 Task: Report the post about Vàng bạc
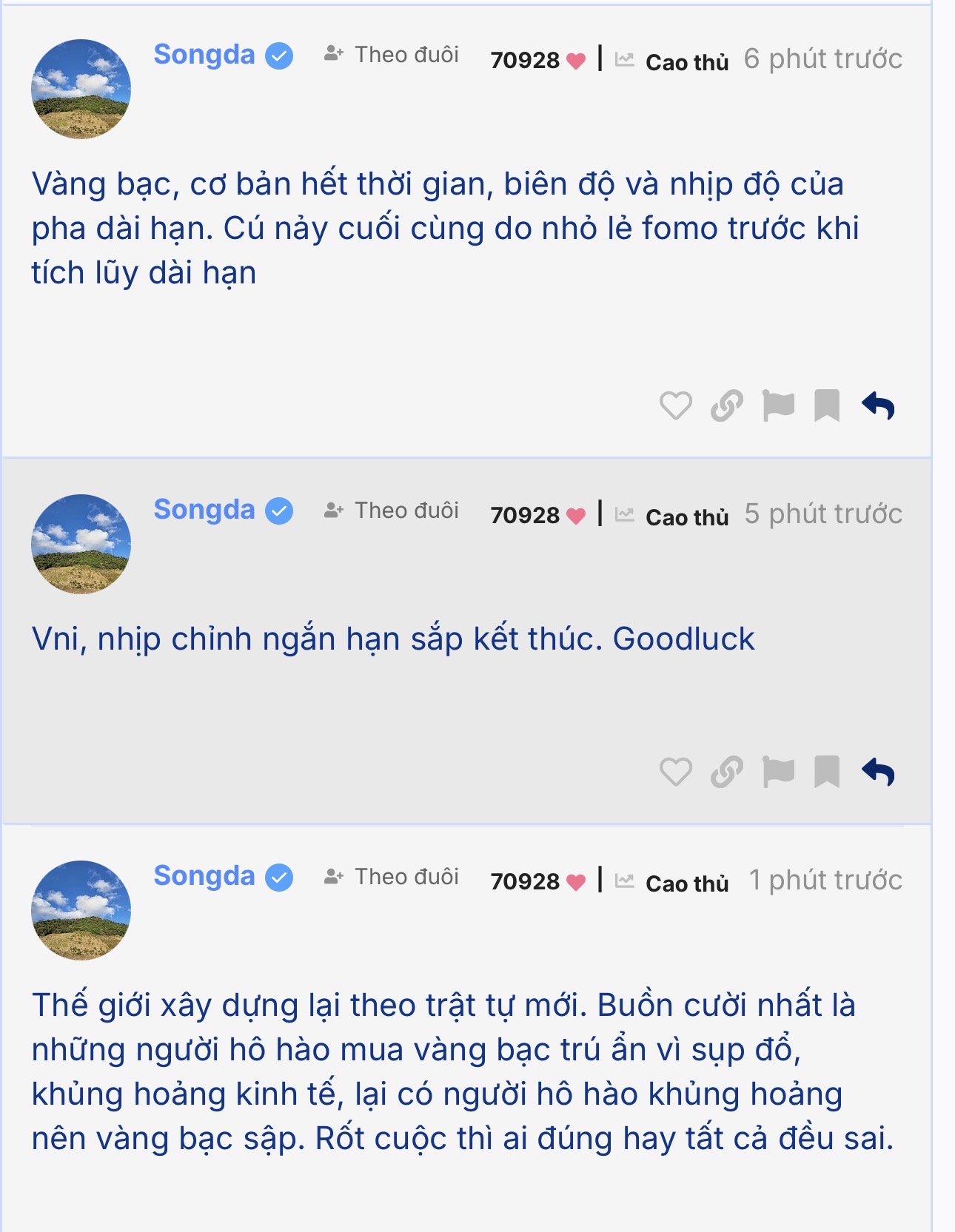click(x=778, y=405)
